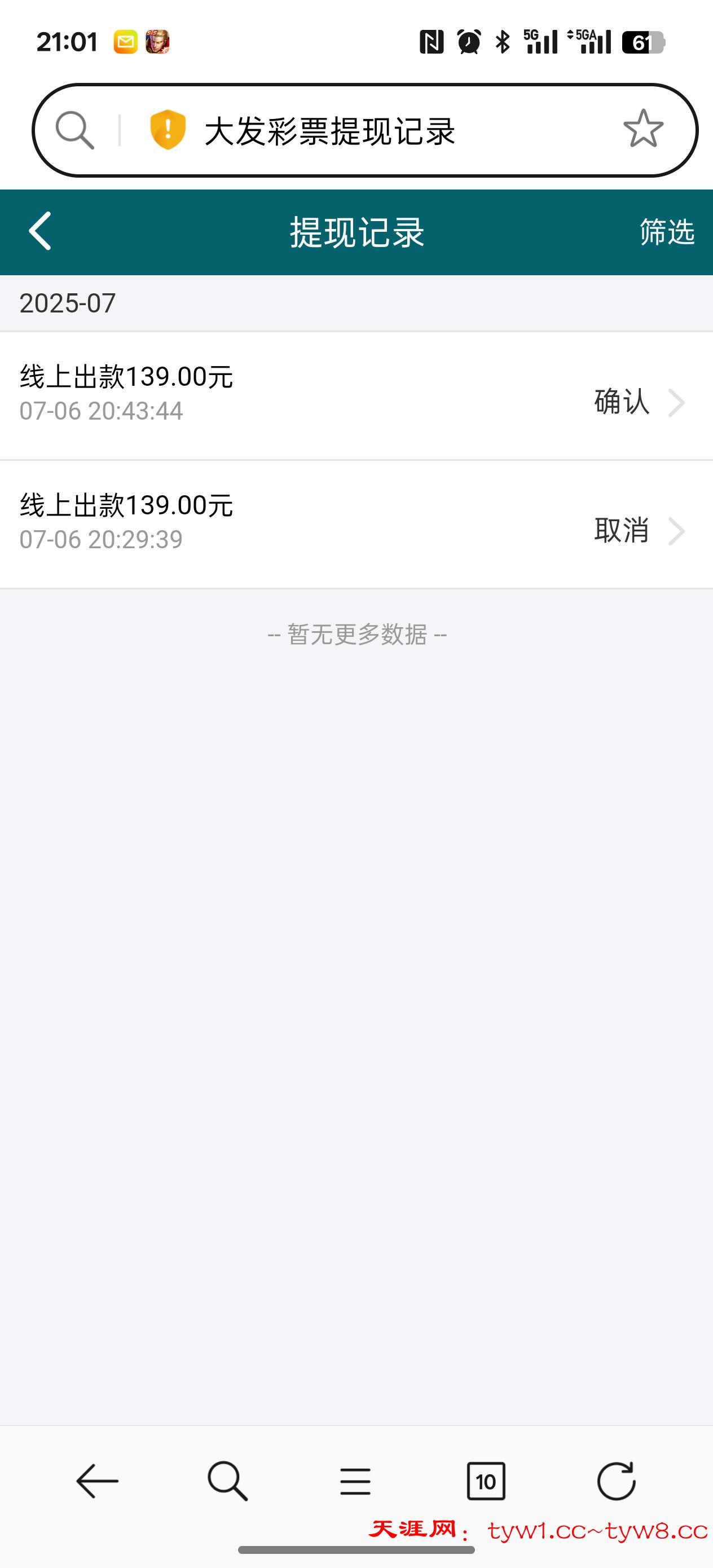Open the browser menu with three lines
713x1568 pixels.
pos(355,1481)
